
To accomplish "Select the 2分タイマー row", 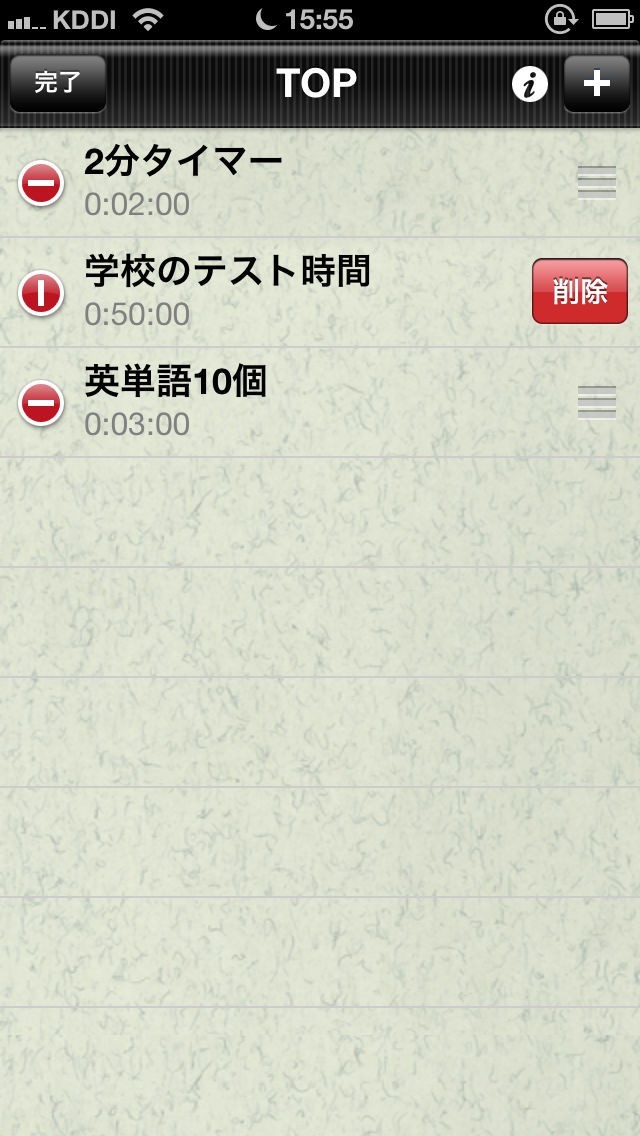I will 300,183.
